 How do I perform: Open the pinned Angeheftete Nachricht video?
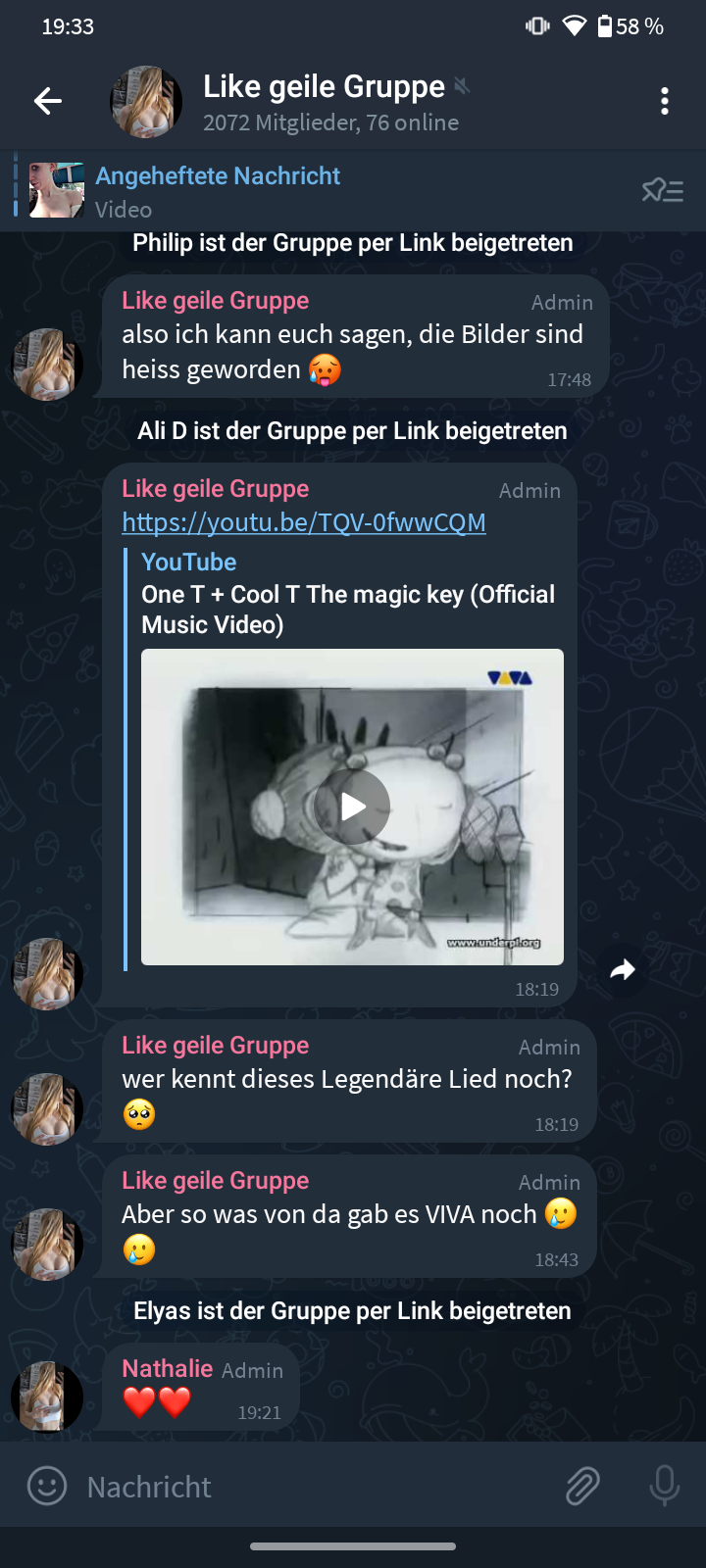[216, 190]
